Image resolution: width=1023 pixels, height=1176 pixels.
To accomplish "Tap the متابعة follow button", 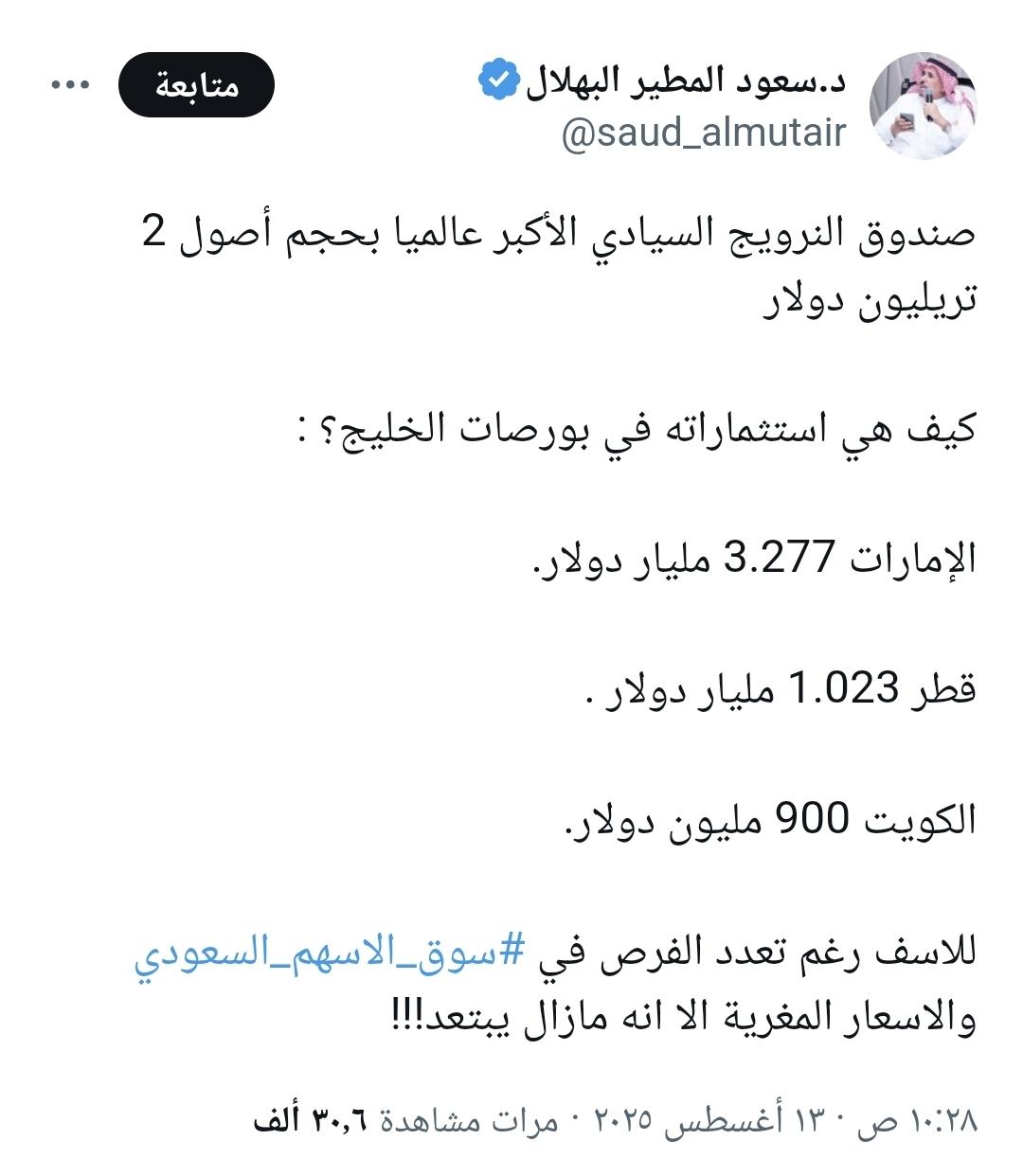I will click(x=196, y=85).
